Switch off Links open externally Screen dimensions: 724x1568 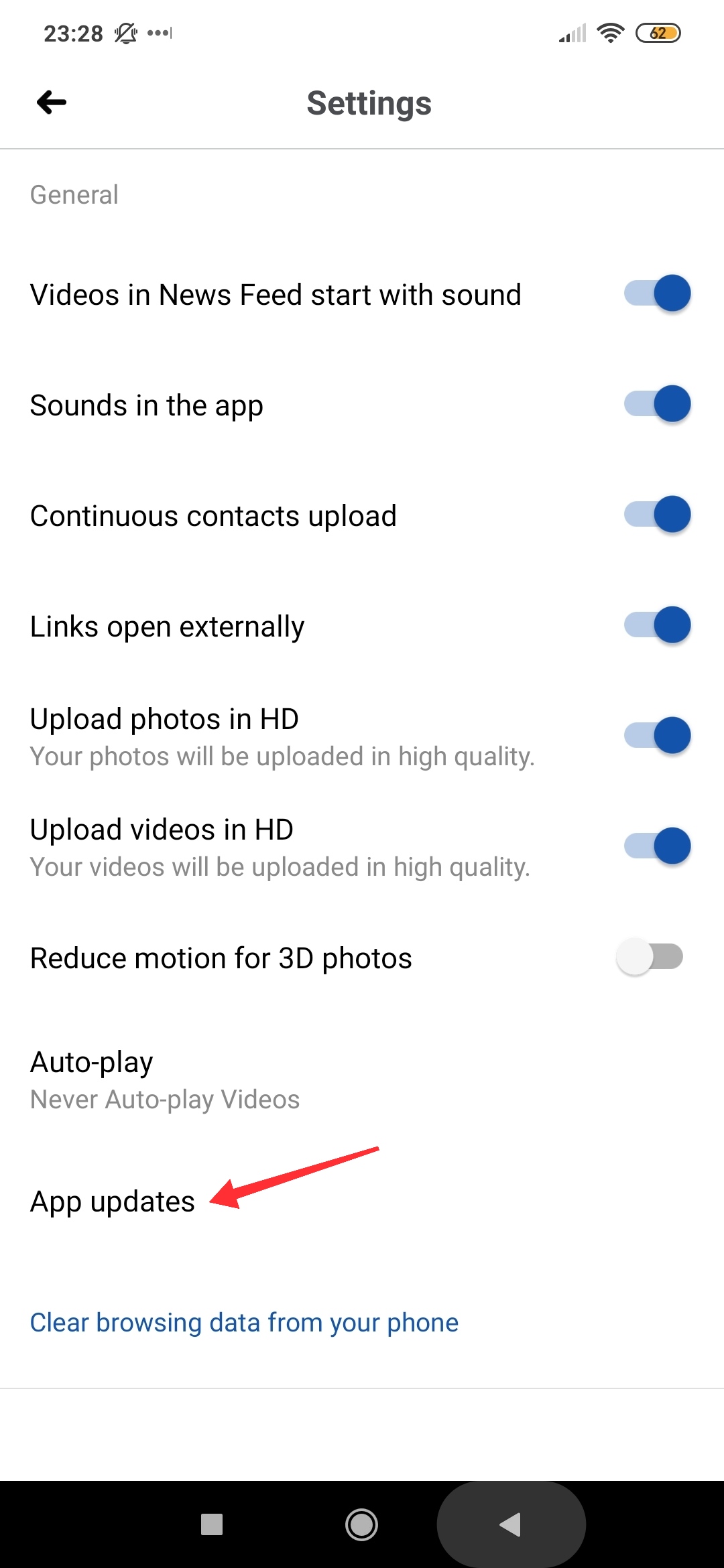coord(657,625)
